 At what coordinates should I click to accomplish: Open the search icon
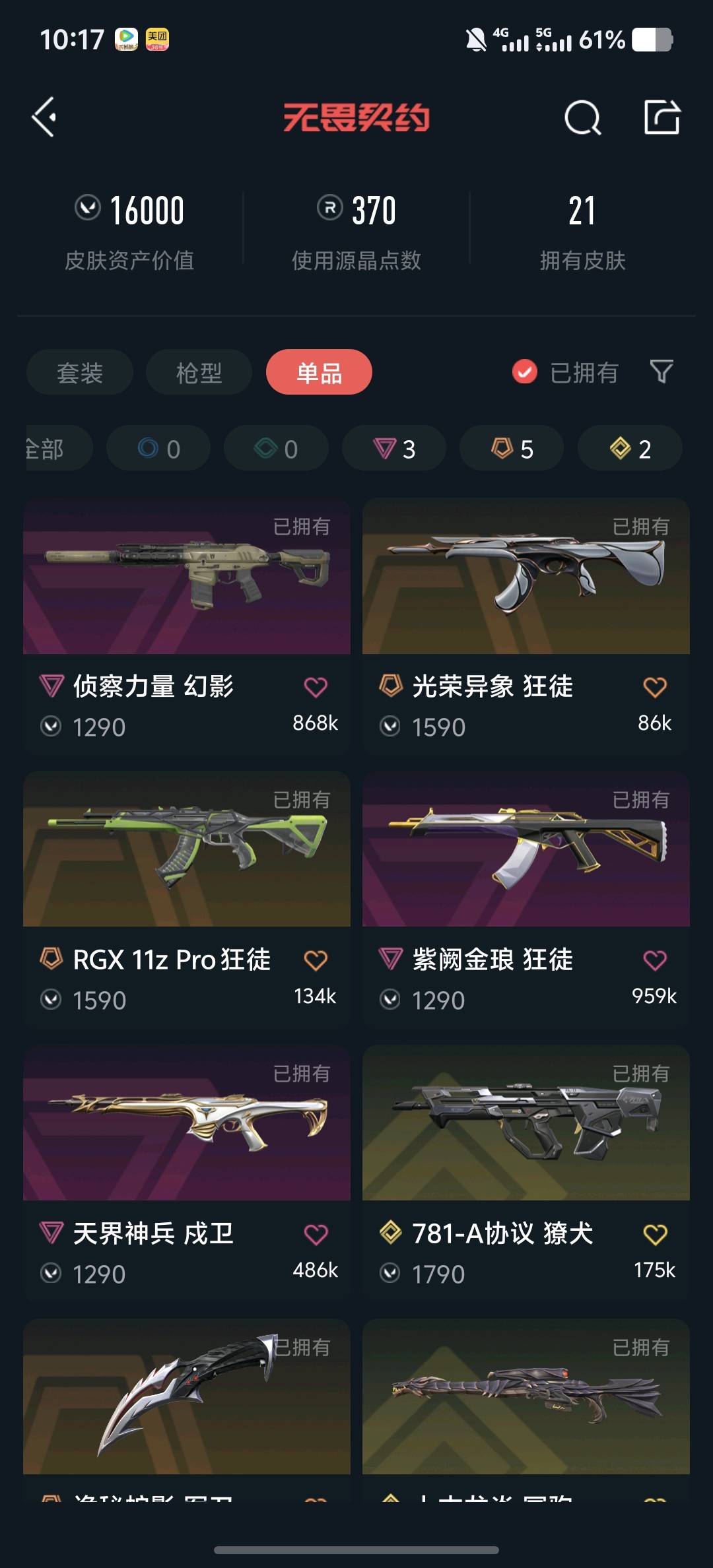(x=582, y=118)
